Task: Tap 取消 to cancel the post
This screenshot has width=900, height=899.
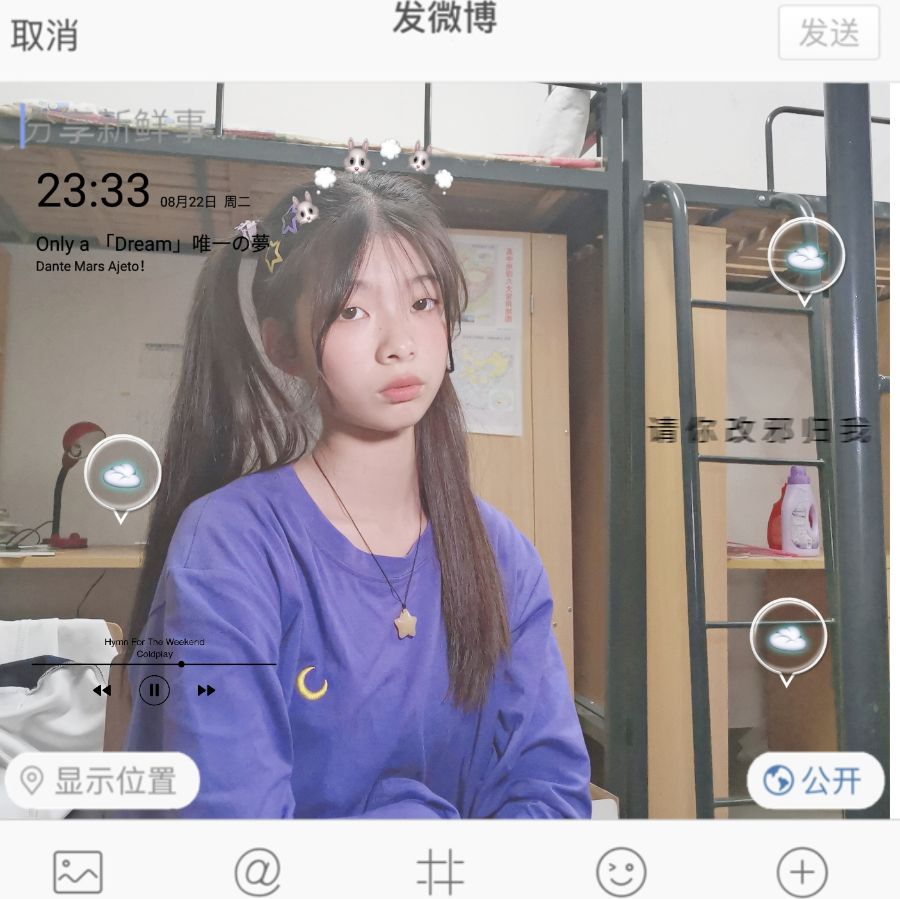Action: coord(44,35)
